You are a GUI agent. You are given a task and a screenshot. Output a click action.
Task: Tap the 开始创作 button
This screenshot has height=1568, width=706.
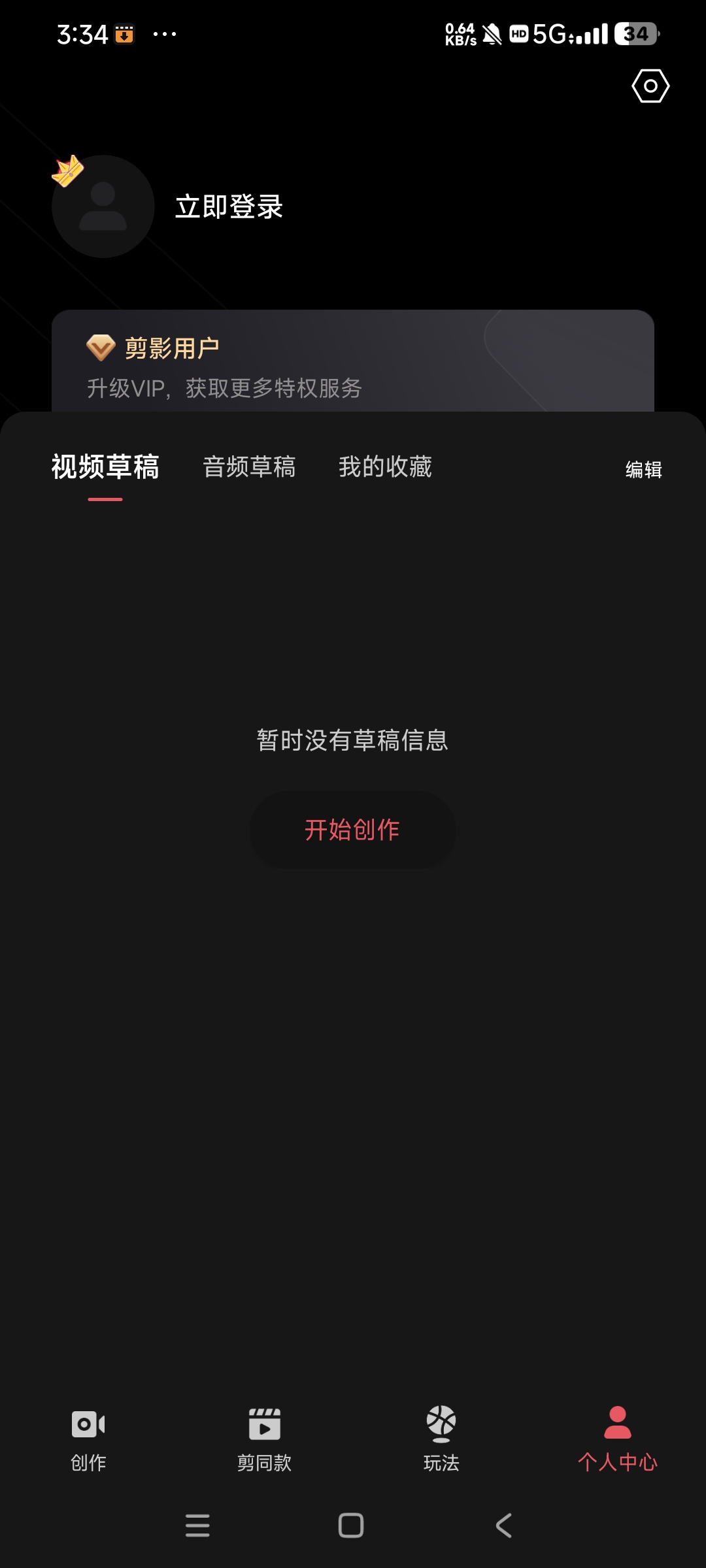[x=352, y=830]
